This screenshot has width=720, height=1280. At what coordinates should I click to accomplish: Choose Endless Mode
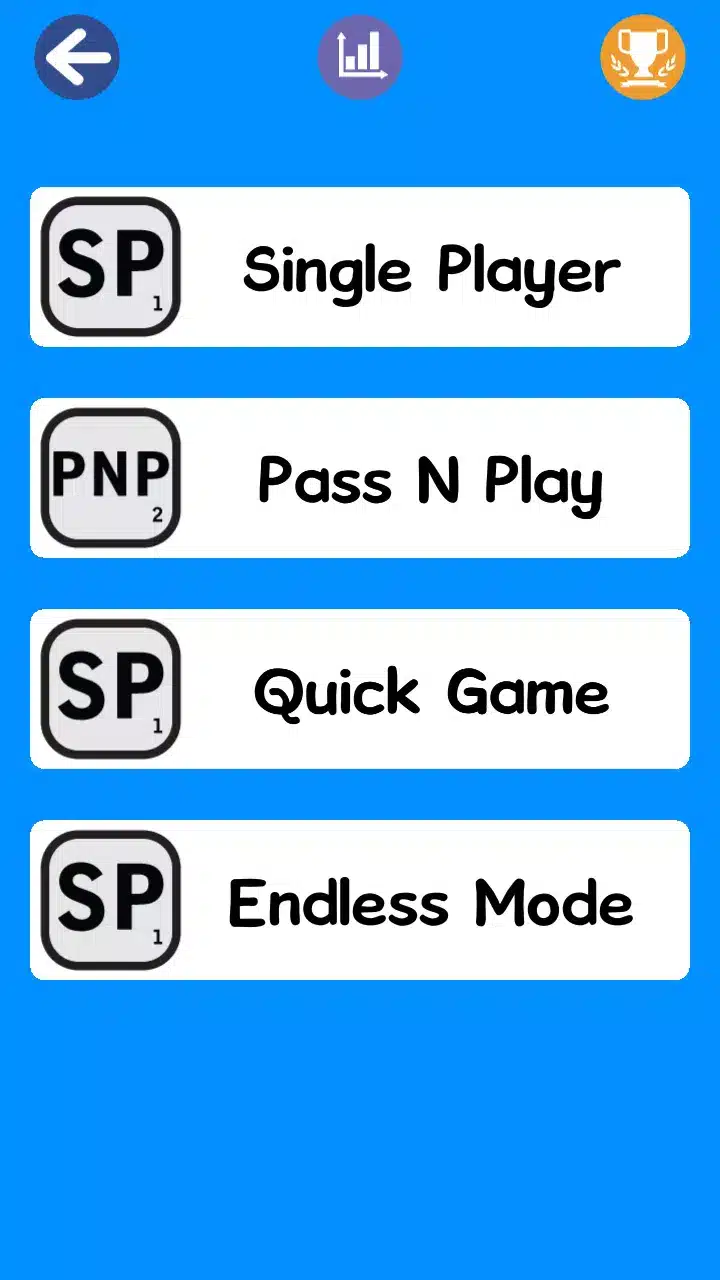click(360, 900)
